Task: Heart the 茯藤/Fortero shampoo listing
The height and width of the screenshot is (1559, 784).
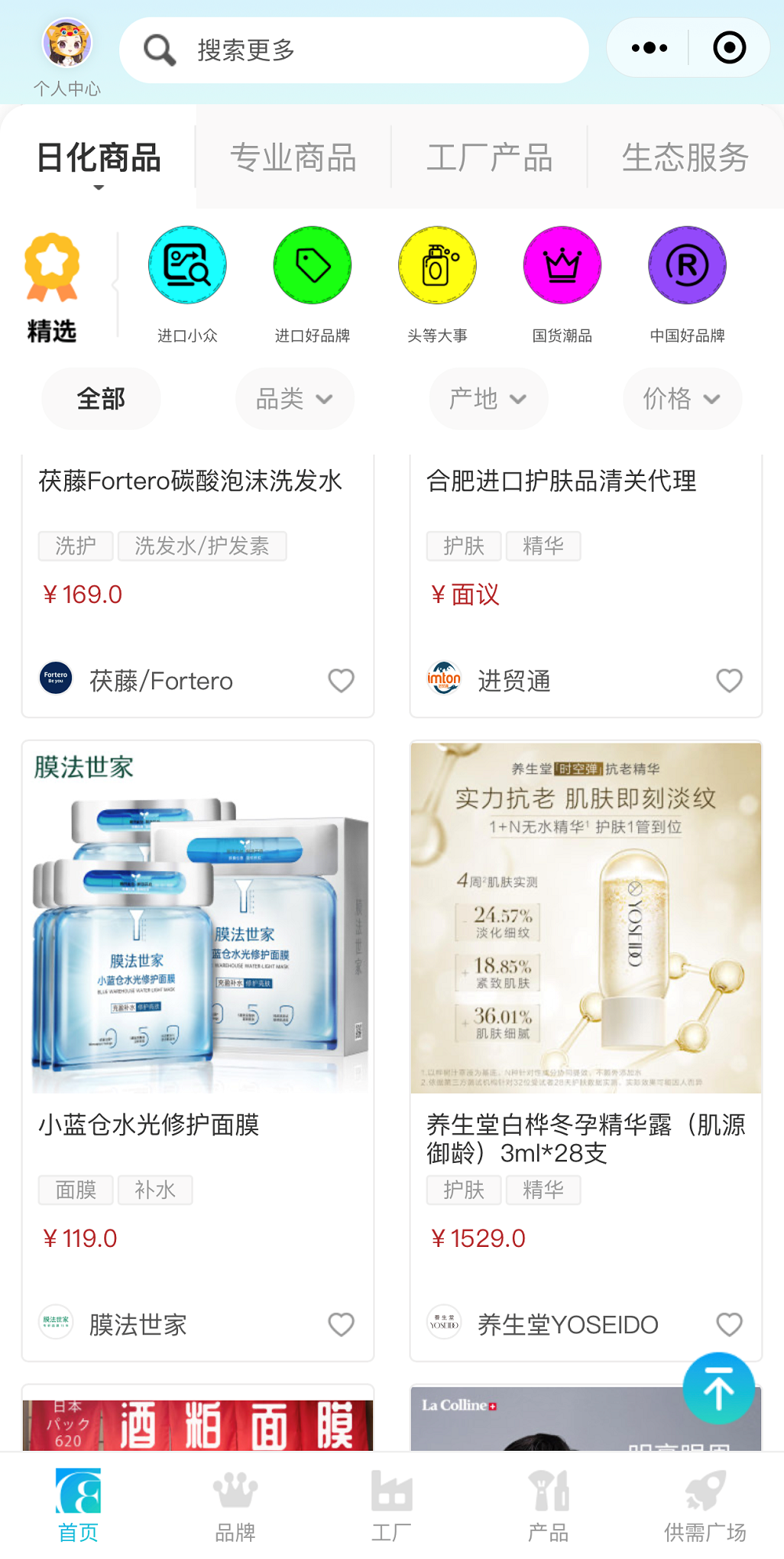Action: (341, 681)
